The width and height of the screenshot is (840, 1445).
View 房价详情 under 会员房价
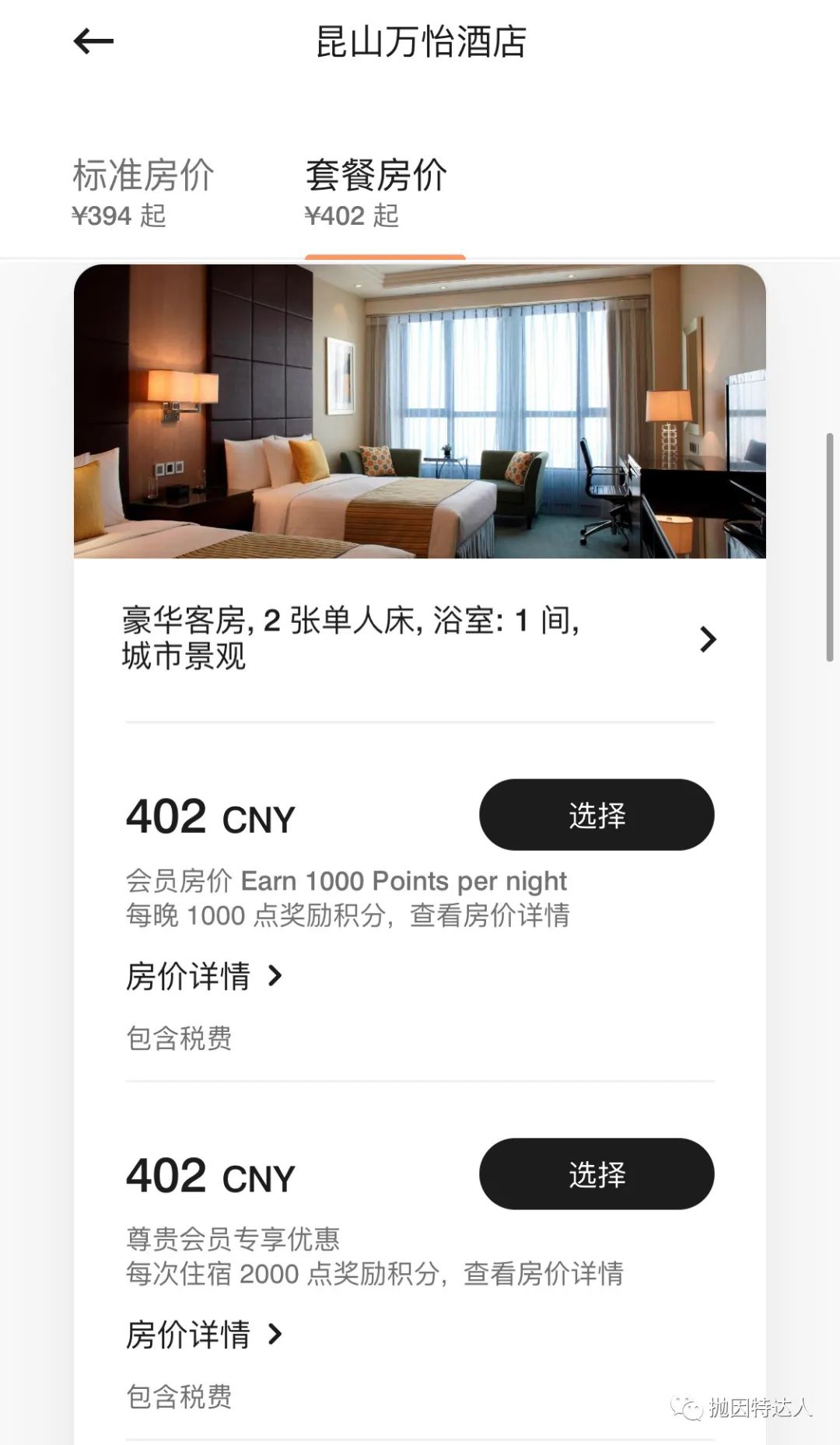pyautogui.click(x=204, y=976)
